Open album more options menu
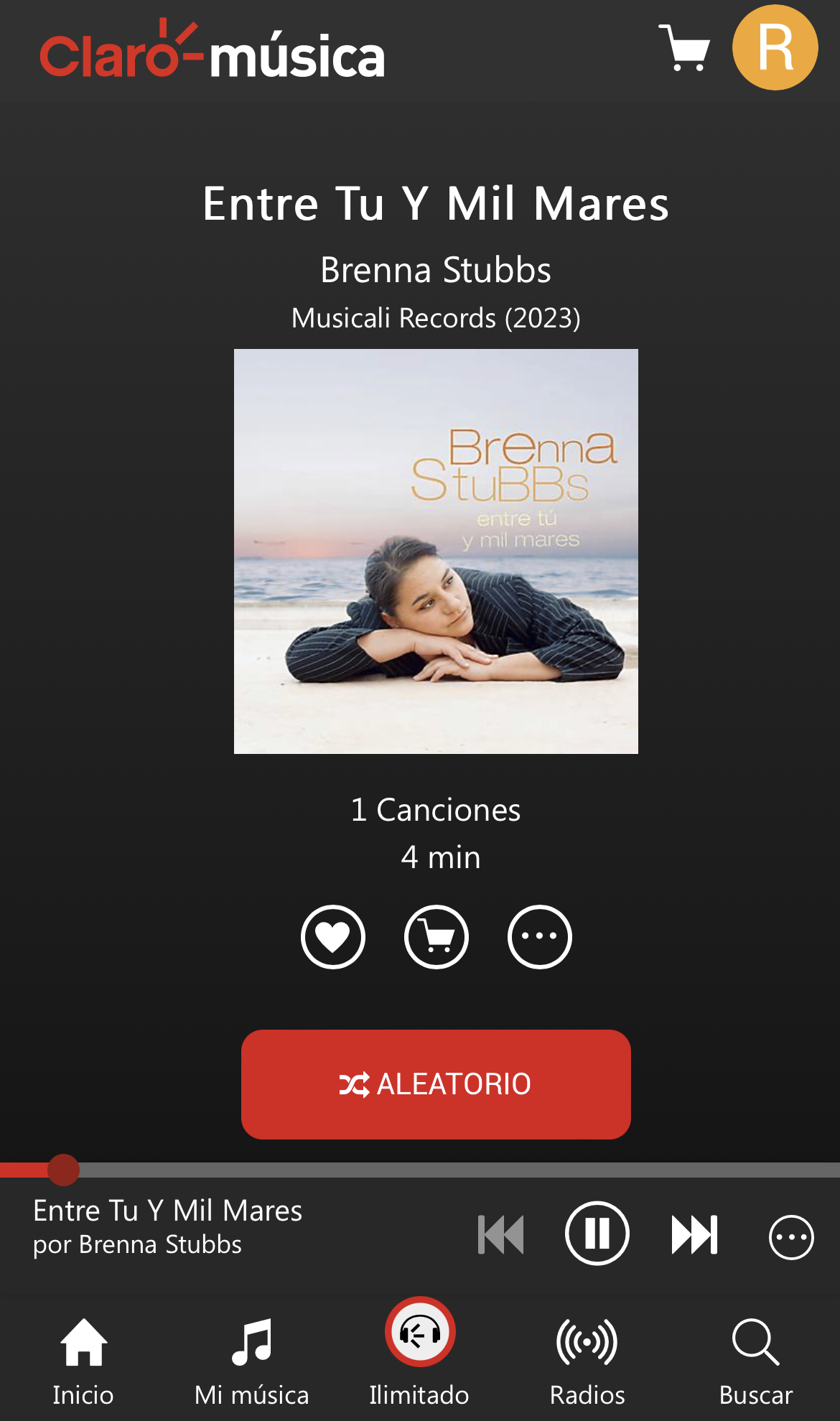Viewport: 840px width, 1421px height. tap(539, 937)
